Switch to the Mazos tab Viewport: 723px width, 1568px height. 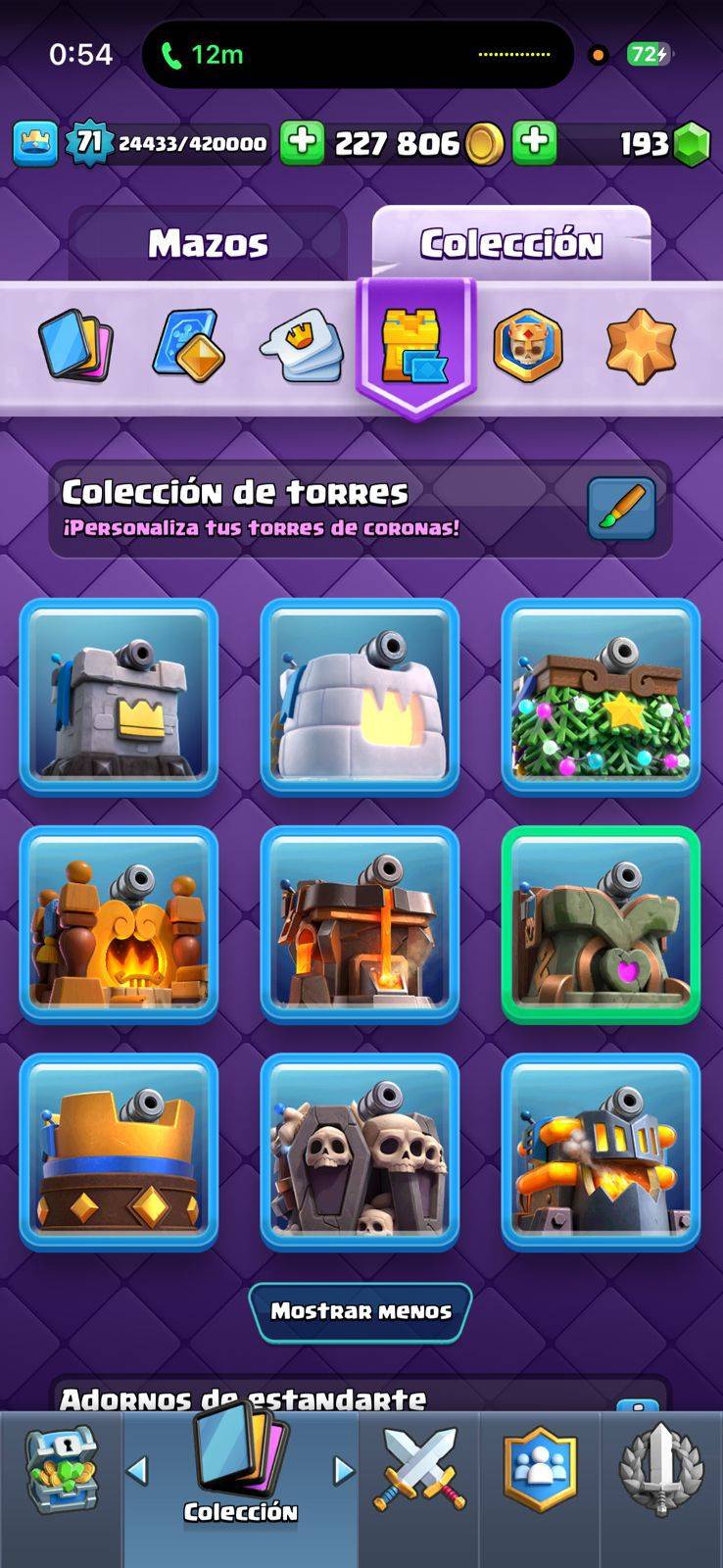coord(209,242)
